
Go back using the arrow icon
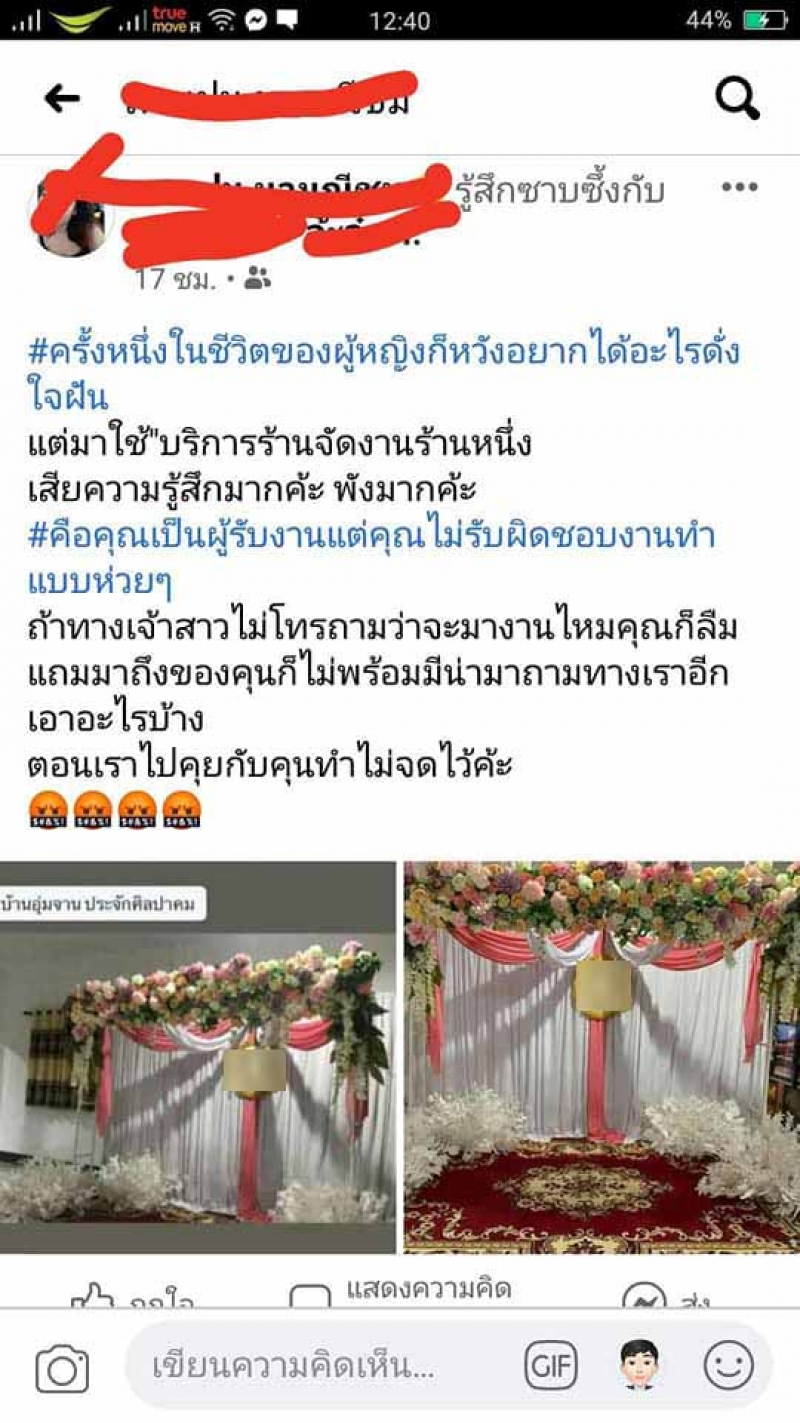(62, 98)
